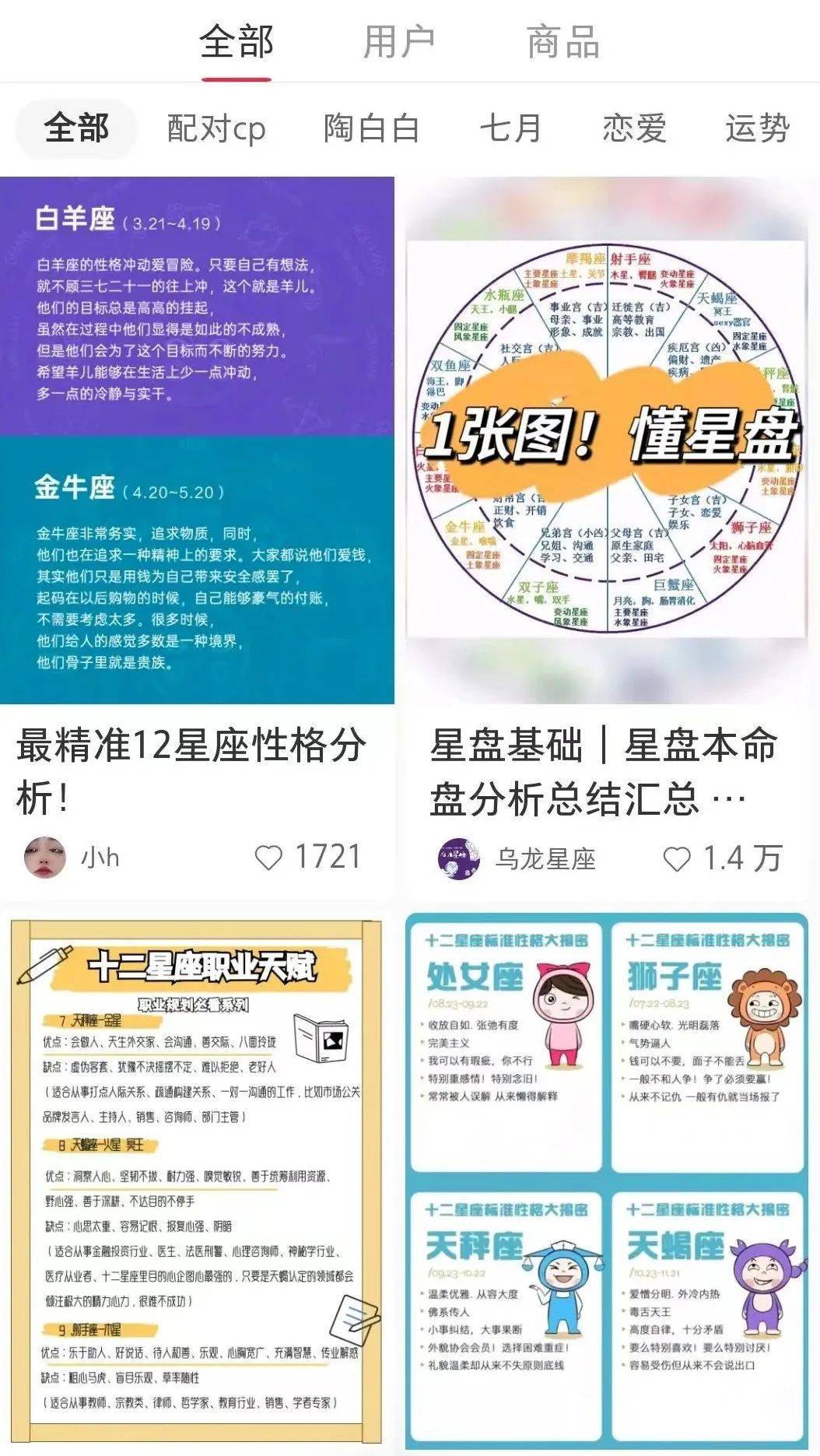Choose the 恋爱 filter chip
820x1456 pixels.
634,128
